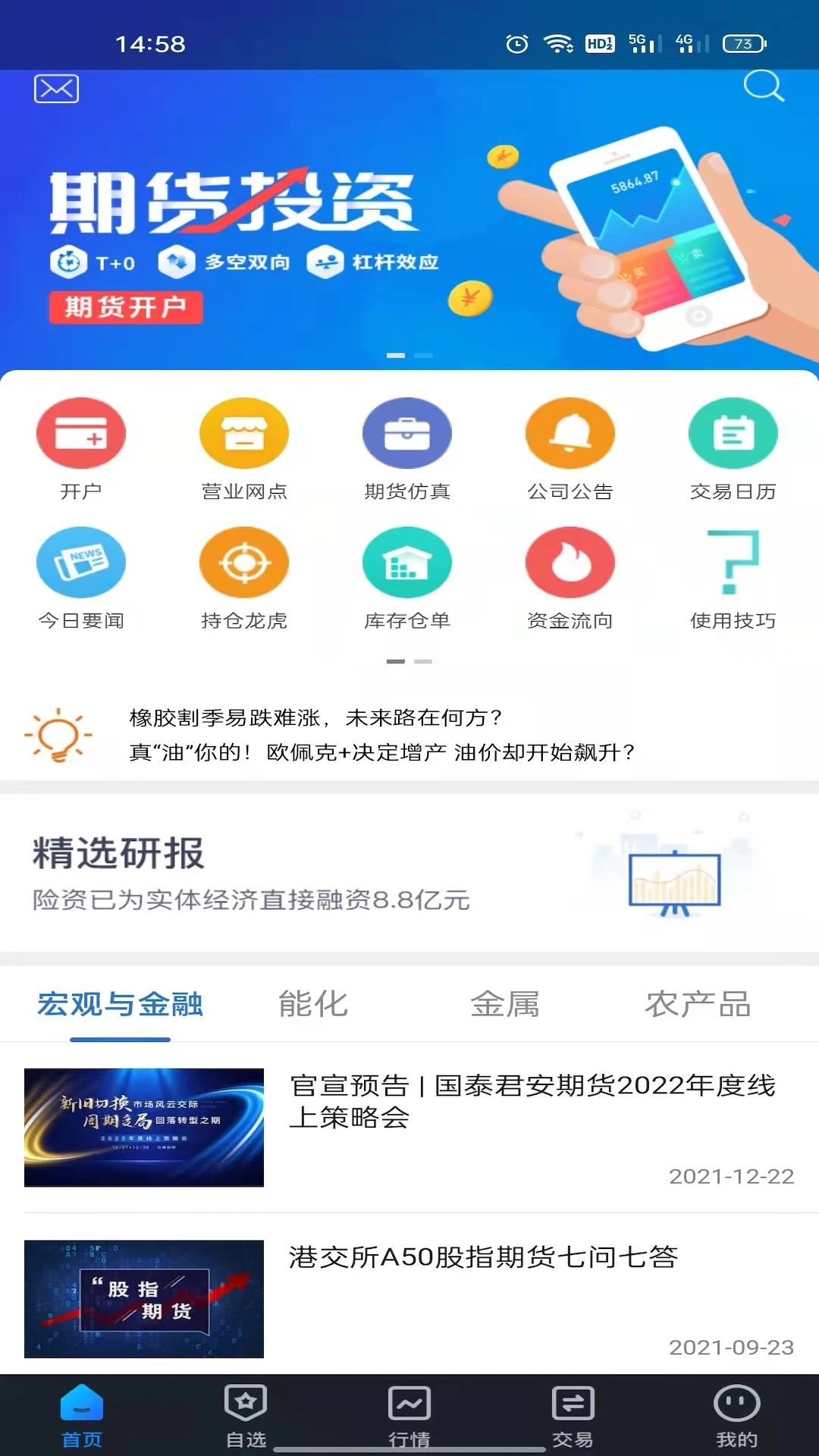Switch to the 能化 tab
Image resolution: width=819 pixels, height=1456 pixels.
pyautogui.click(x=312, y=1004)
